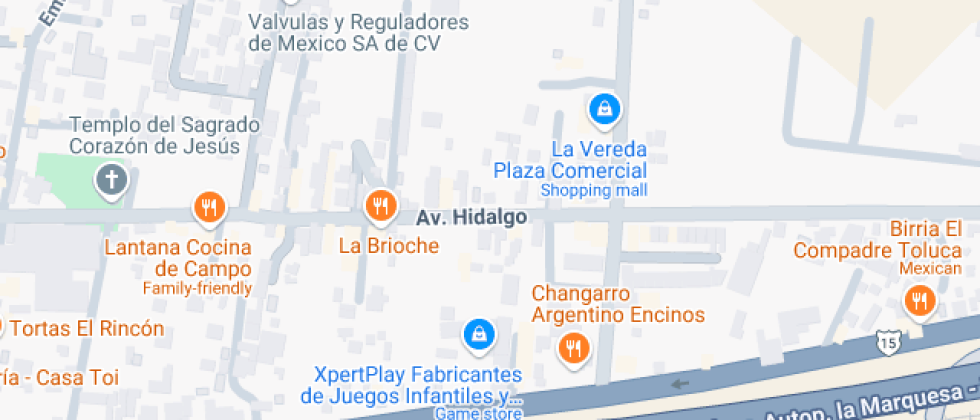Tap the Lantana Cocina de Campo pin
980x420 pixels.
(209, 208)
